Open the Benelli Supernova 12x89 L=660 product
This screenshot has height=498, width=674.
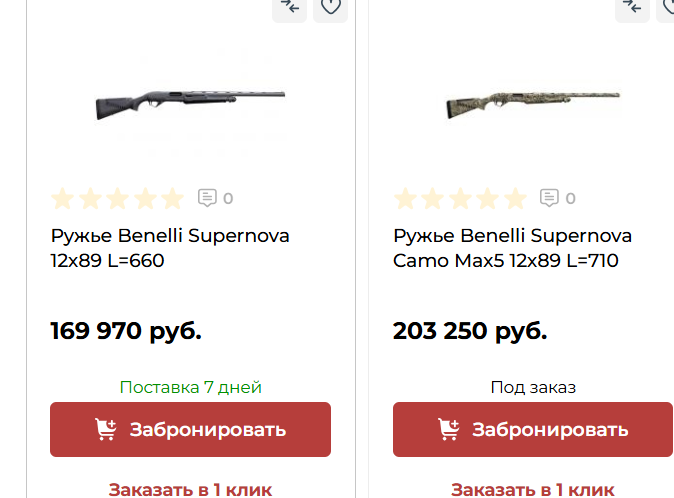pyautogui.click(x=170, y=248)
